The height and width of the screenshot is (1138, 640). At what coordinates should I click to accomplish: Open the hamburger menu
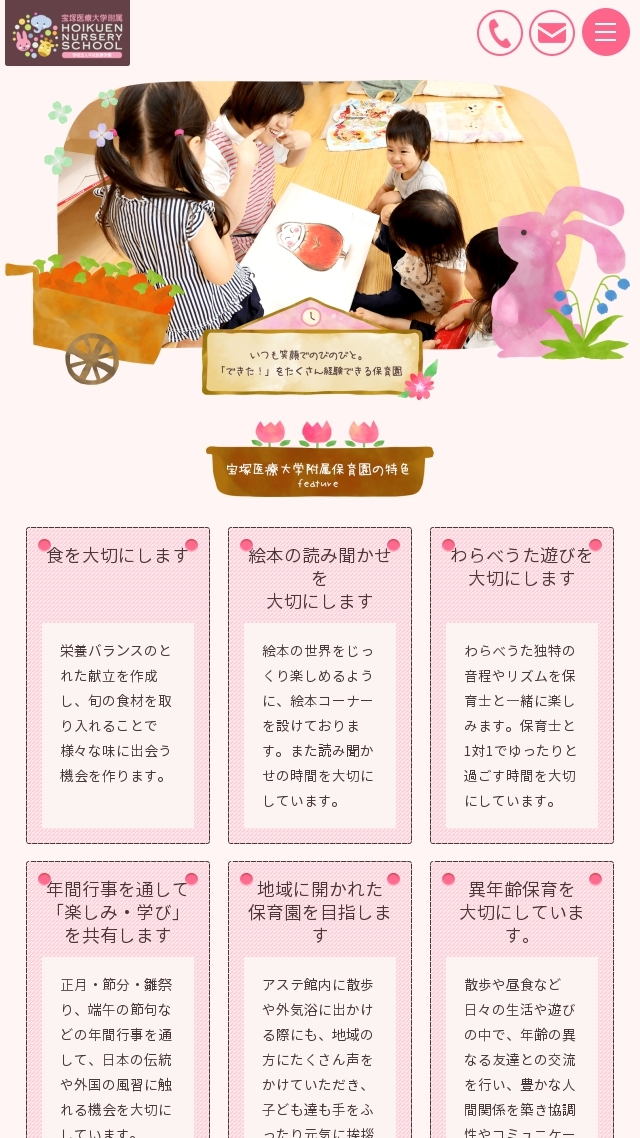605,33
